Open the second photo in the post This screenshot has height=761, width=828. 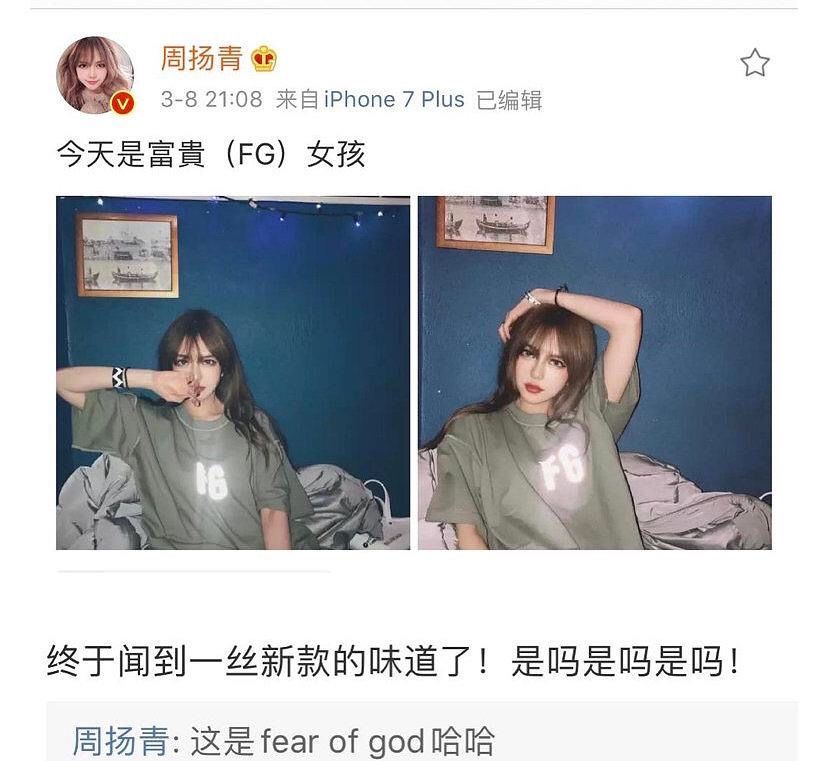(x=595, y=373)
